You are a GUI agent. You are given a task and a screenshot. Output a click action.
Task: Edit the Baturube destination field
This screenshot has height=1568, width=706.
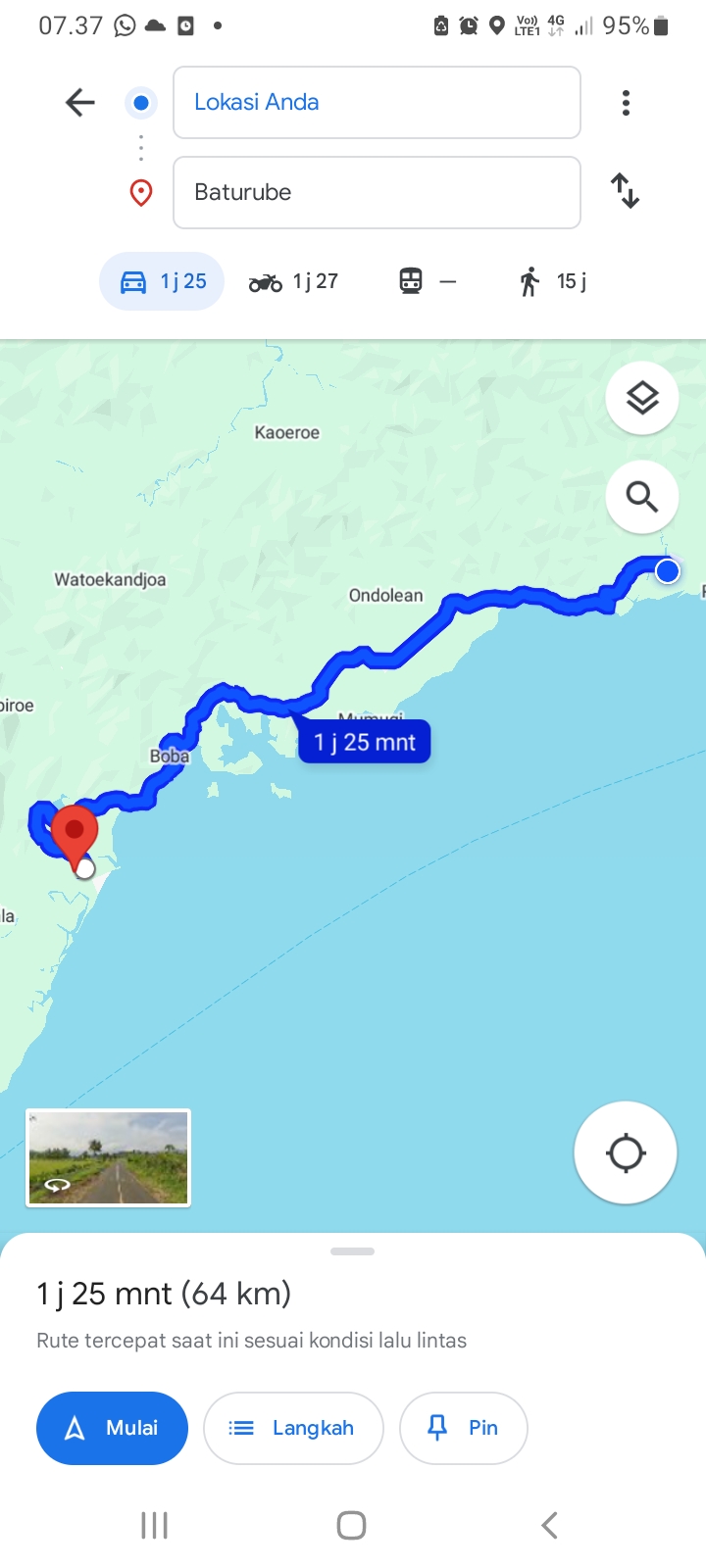(x=377, y=192)
